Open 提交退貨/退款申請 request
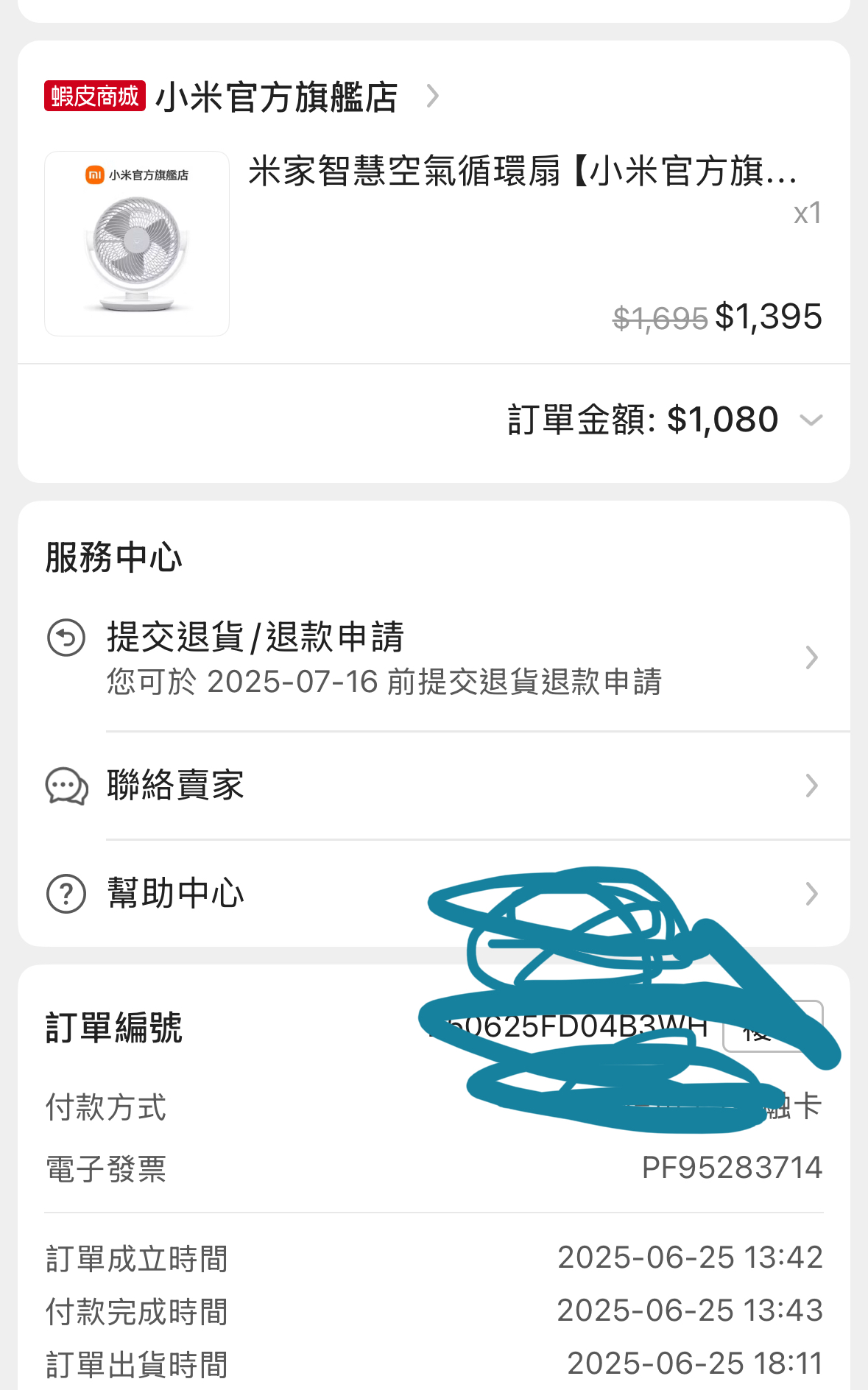Viewport: 868px width, 1390px height. point(434,657)
